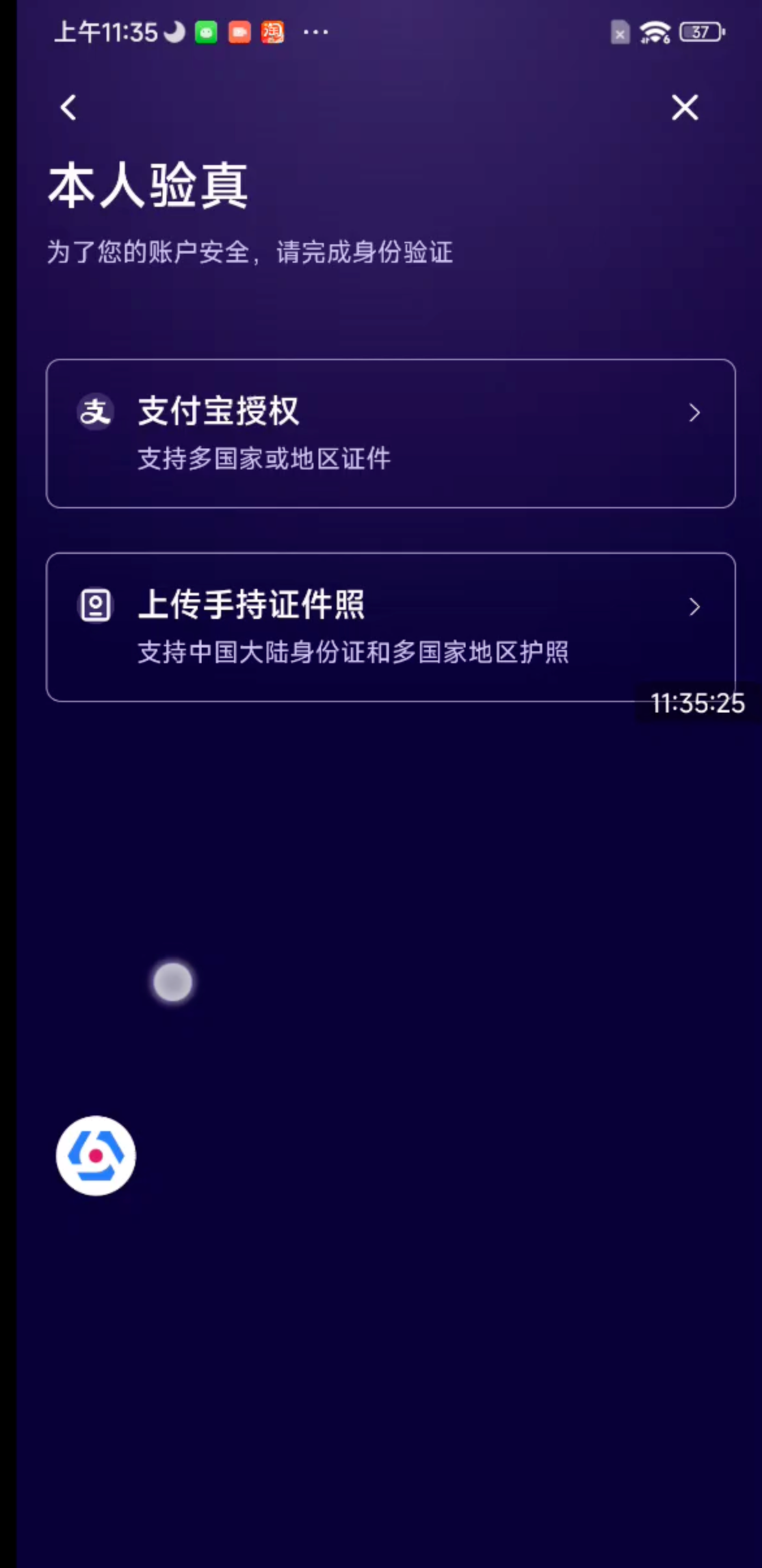This screenshot has width=762, height=1568.
Task: Choose 支付宝授权 verification option
Action: click(390, 433)
